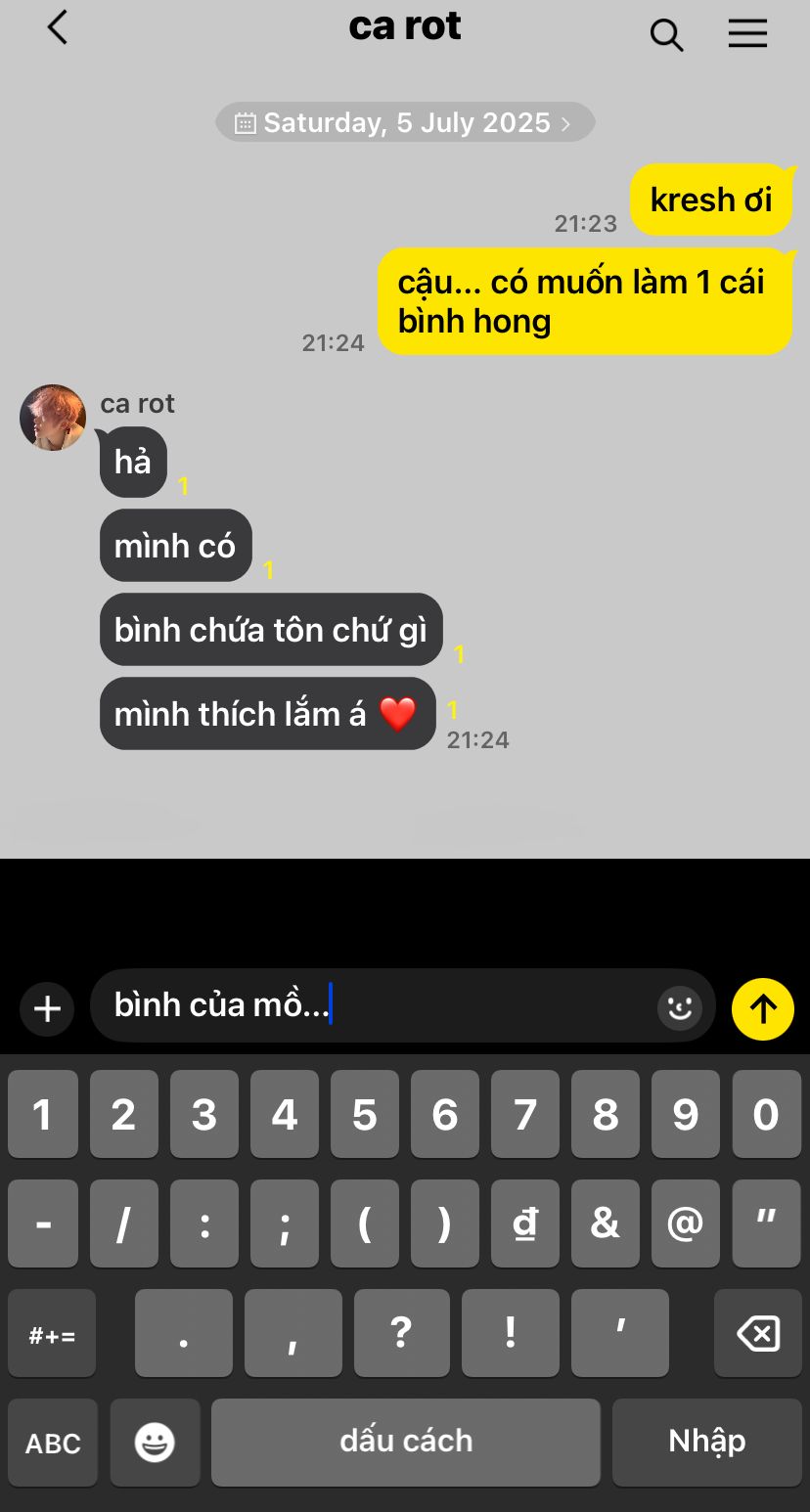The height and width of the screenshot is (1512, 810).
Task: Search within this conversation
Action: tap(666, 34)
